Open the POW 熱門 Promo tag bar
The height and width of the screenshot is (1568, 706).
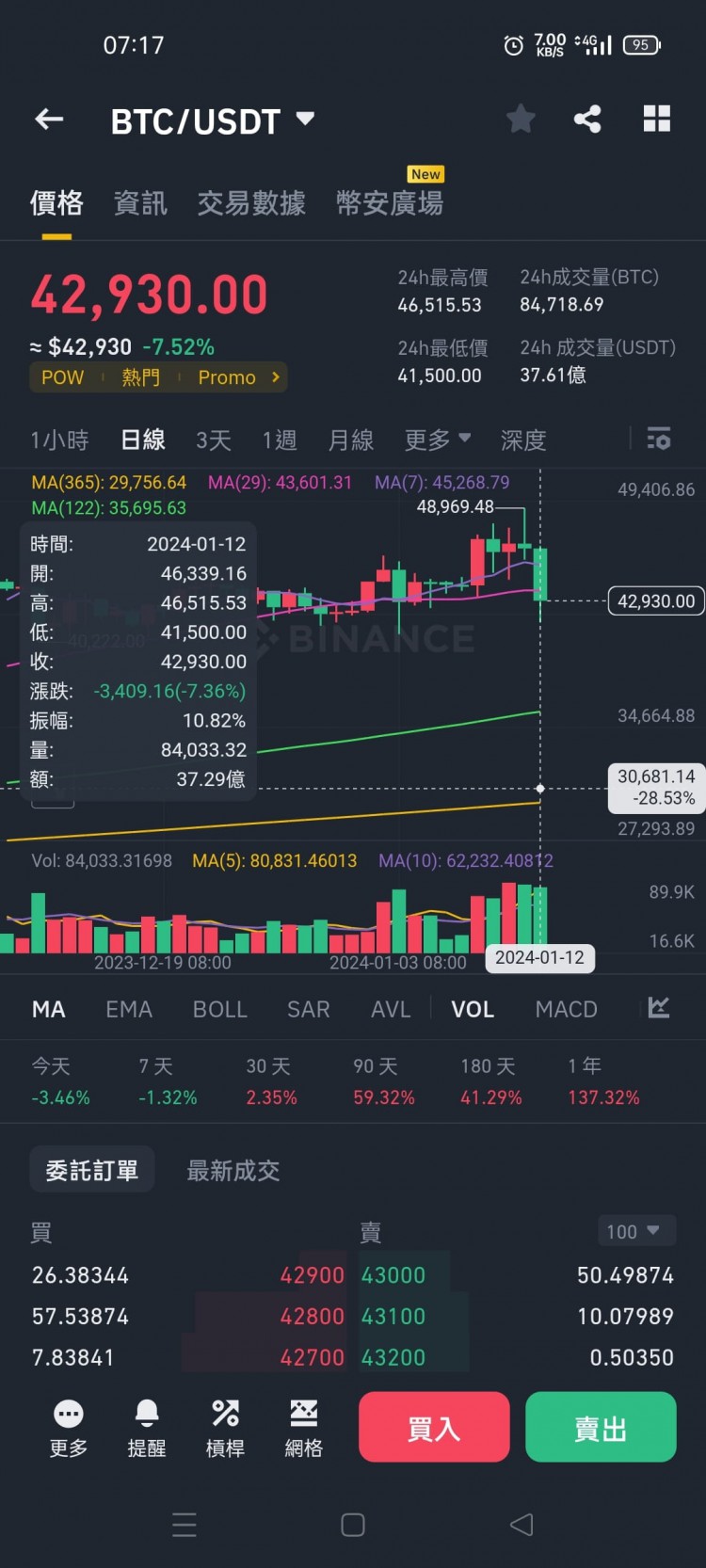[158, 377]
